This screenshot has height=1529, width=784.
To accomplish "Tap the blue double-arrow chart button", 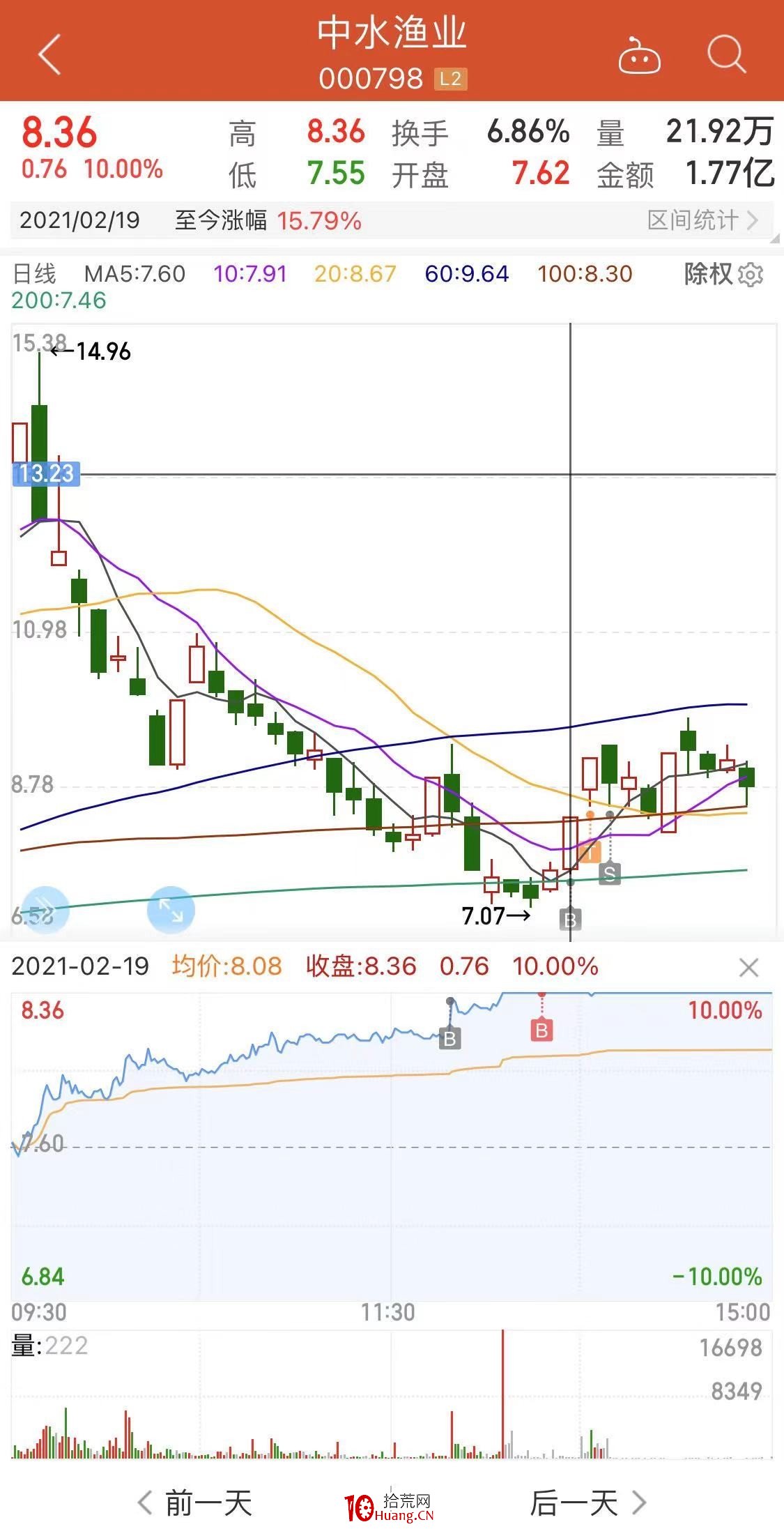I will tap(45, 910).
